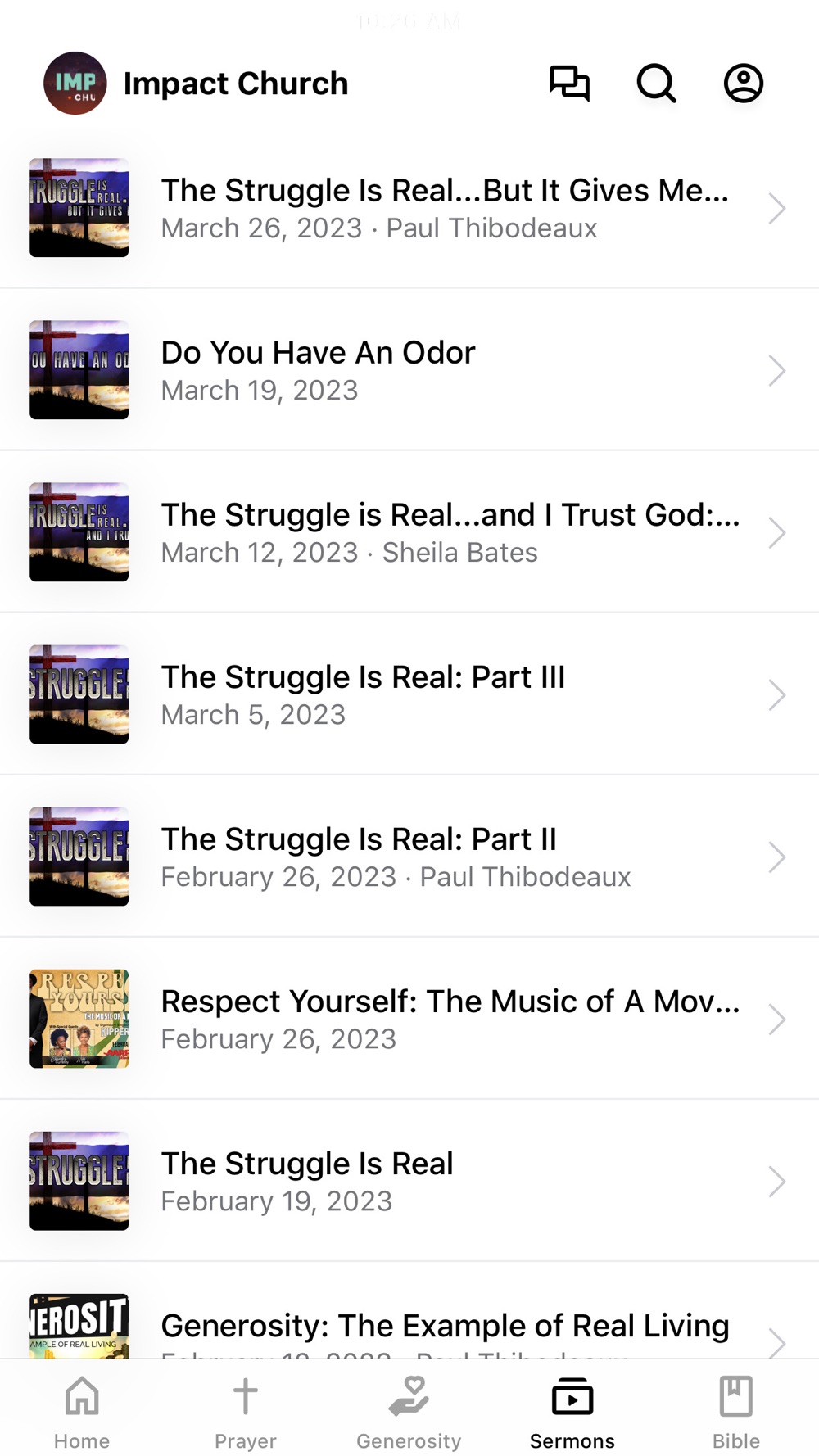819x1456 pixels.
Task: Open the messages chat icon
Action: point(569,84)
